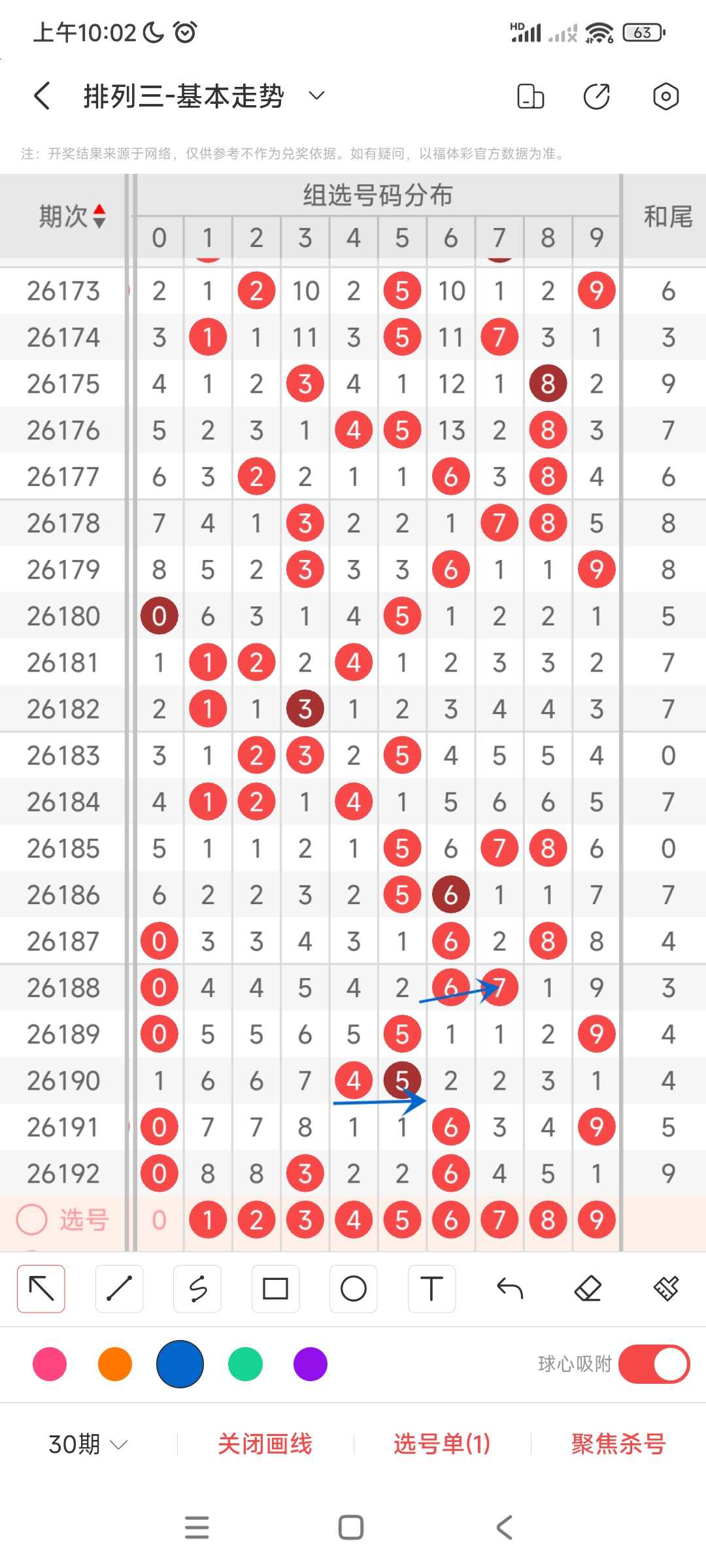Choose the straight line drawing tool
Image resolution: width=706 pixels, height=1568 pixels.
pos(119,1288)
